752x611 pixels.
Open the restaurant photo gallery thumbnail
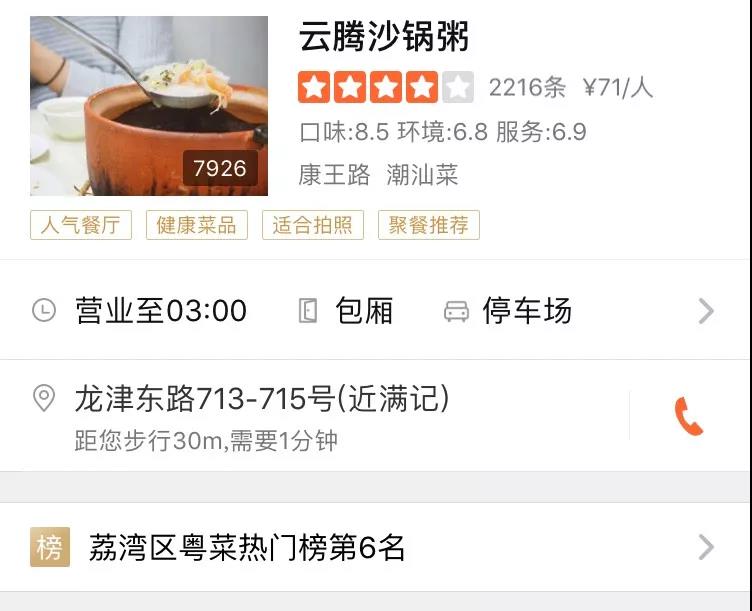click(149, 105)
